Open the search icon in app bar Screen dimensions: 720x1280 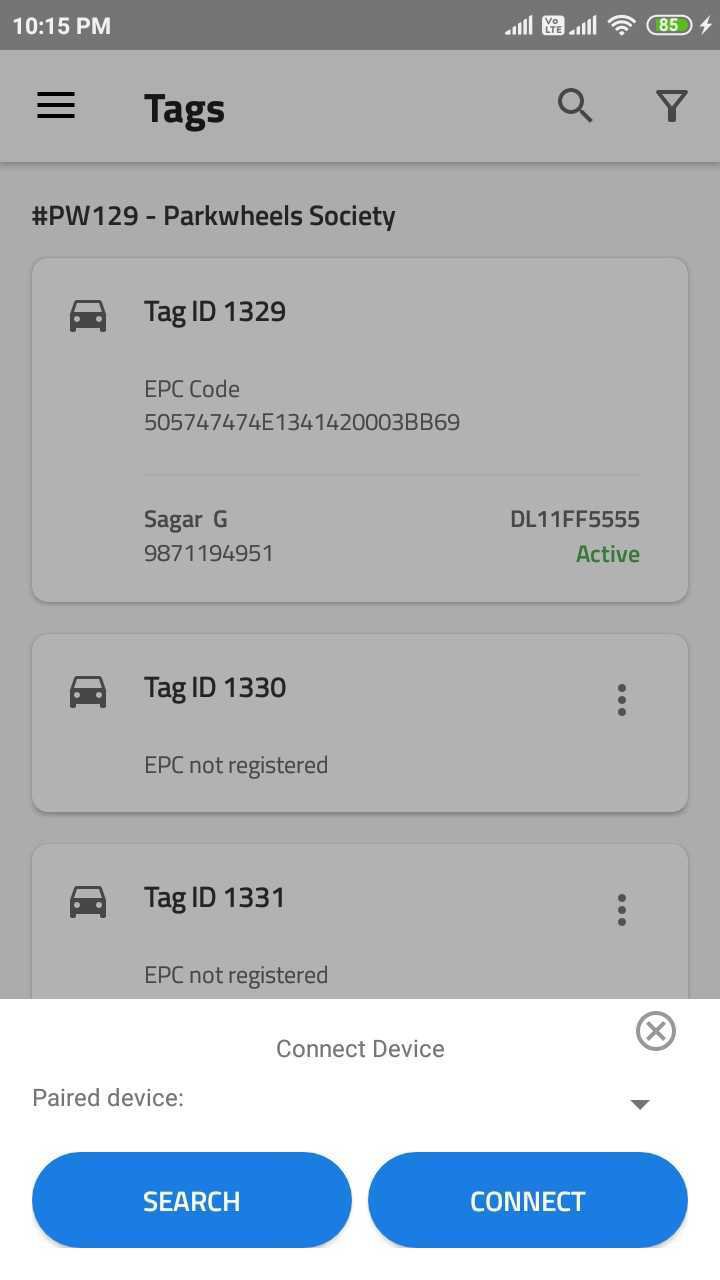pyautogui.click(x=575, y=106)
